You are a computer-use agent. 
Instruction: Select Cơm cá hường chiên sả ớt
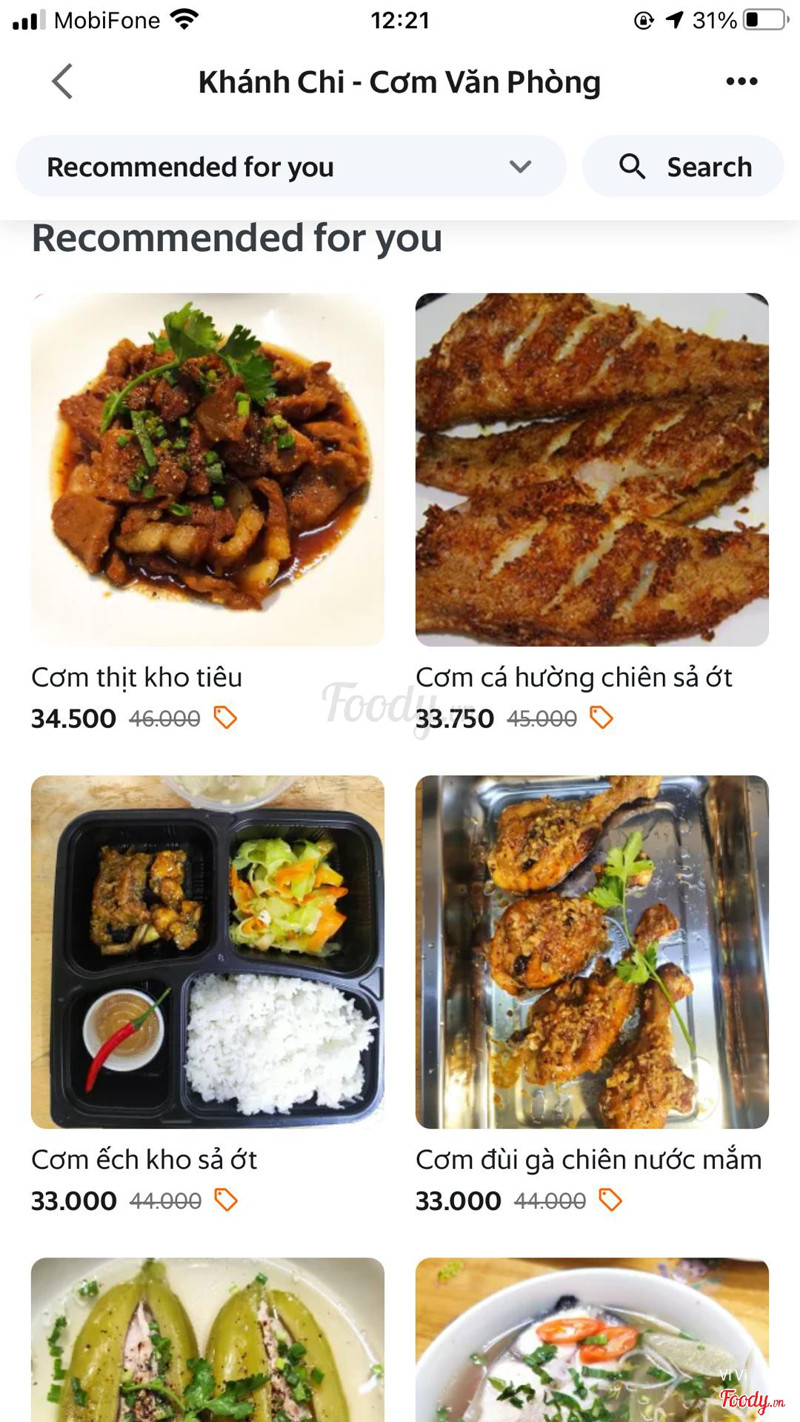592,470
